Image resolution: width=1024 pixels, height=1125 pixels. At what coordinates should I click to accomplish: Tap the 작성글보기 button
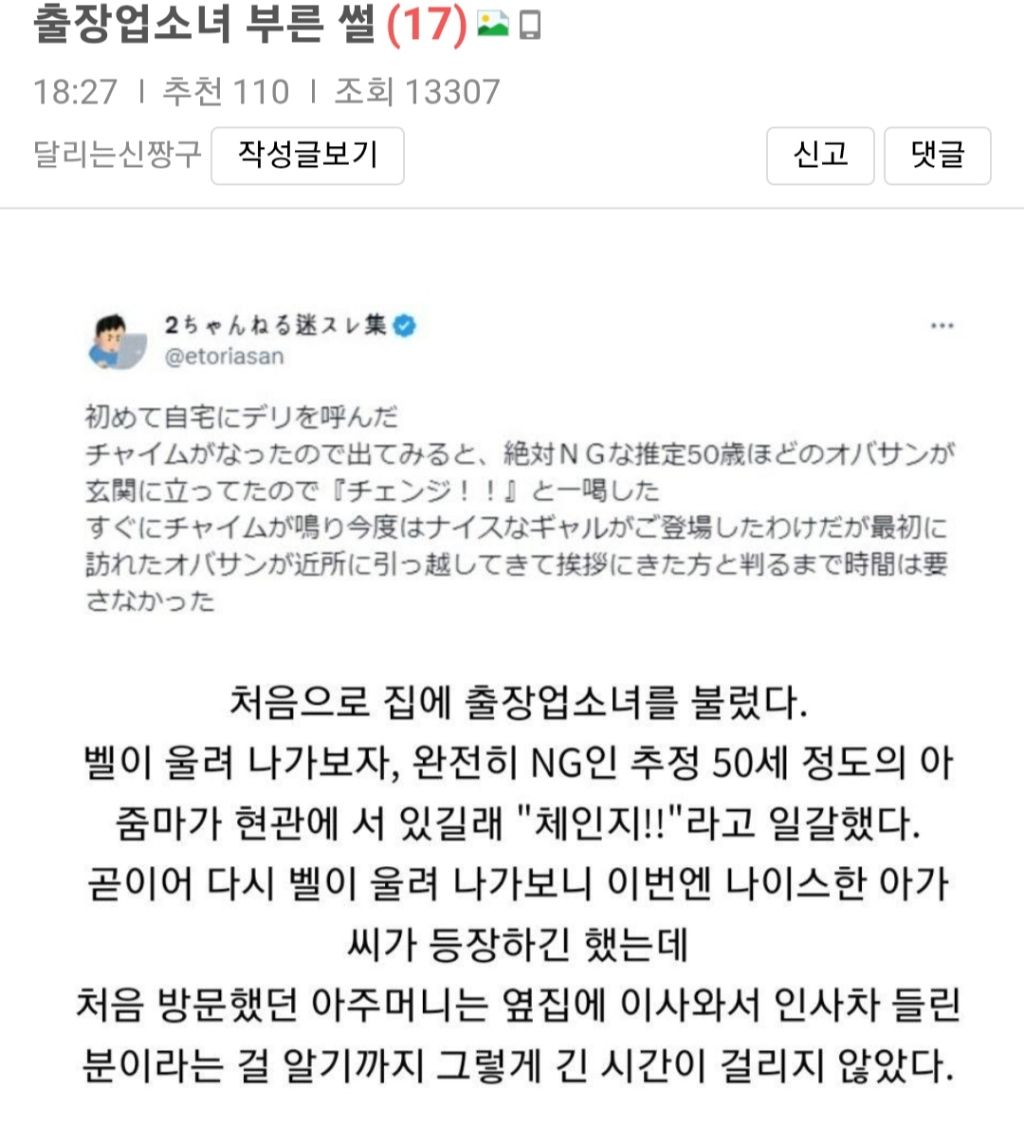tap(307, 156)
